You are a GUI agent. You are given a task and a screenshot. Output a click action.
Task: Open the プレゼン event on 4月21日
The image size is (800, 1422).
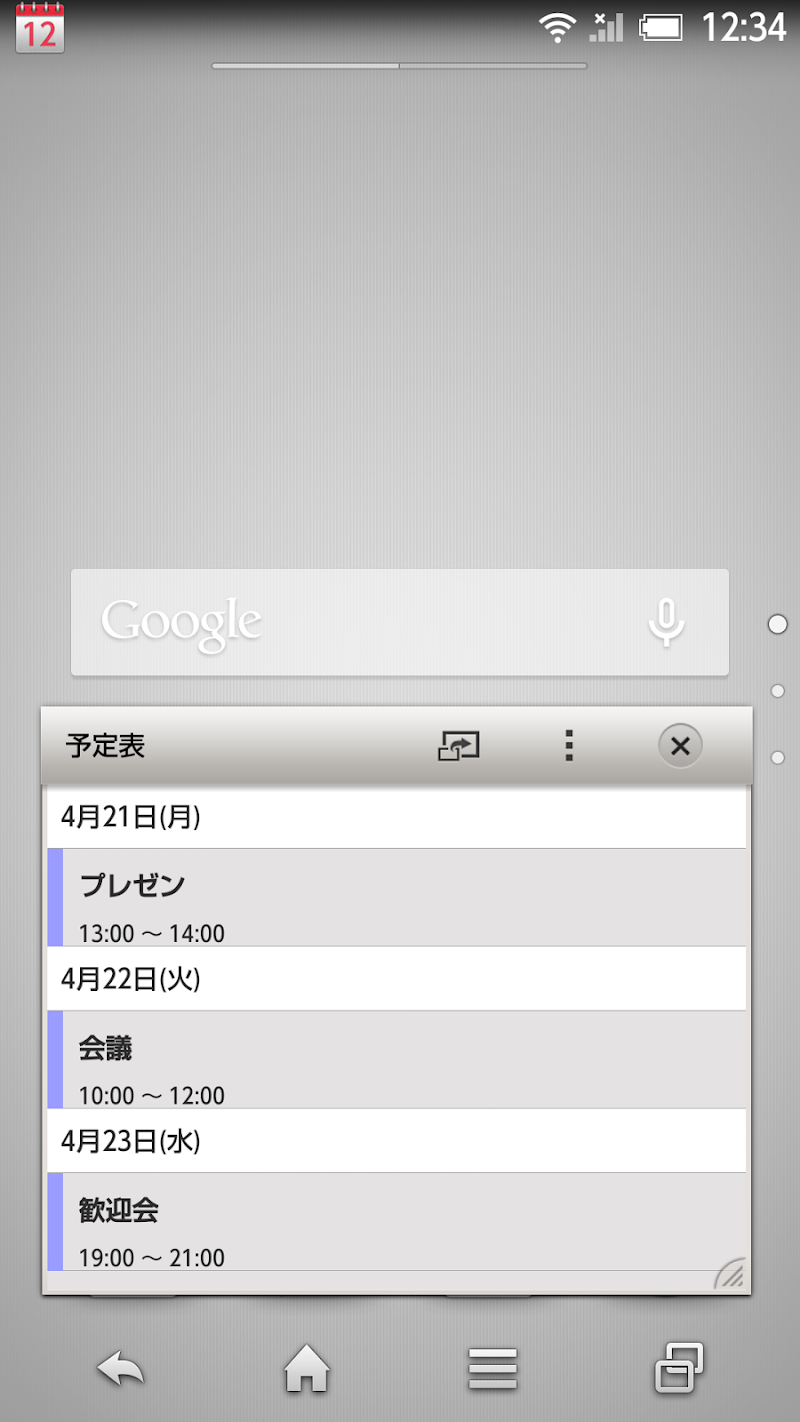400,898
